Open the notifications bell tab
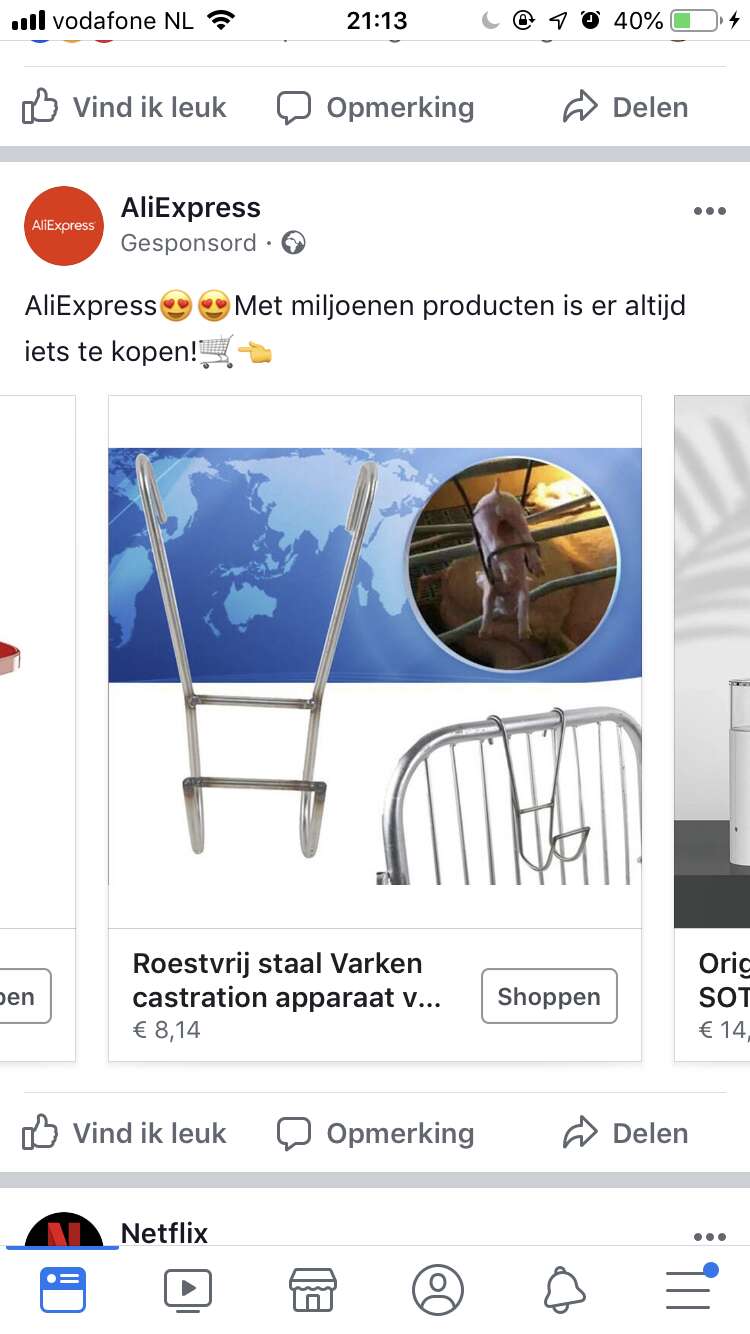This screenshot has width=750, height=1334. 564,1290
